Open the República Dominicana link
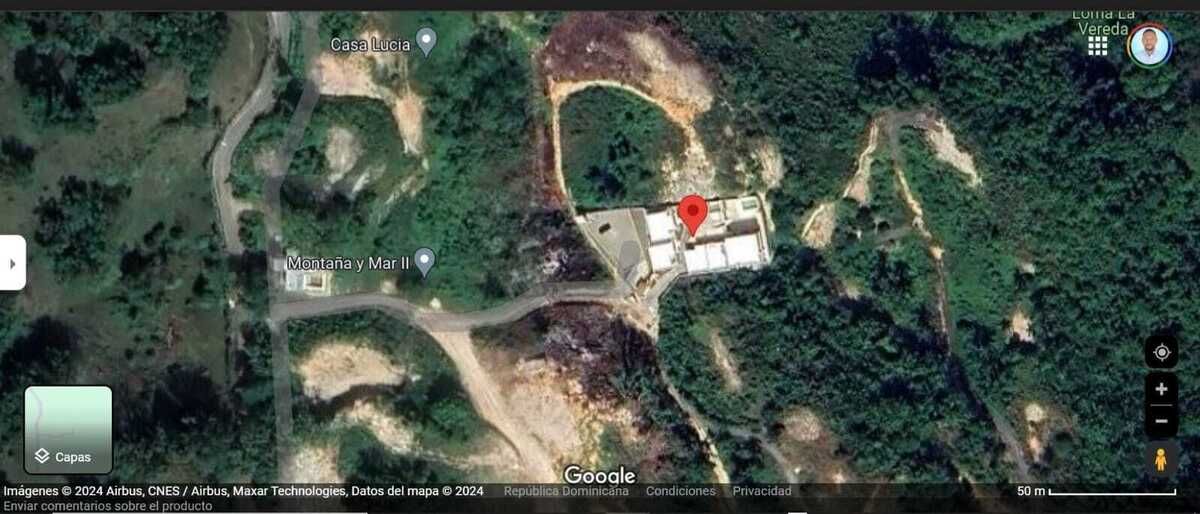Viewport: 1200px width, 514px height. [x=566, y=491]
